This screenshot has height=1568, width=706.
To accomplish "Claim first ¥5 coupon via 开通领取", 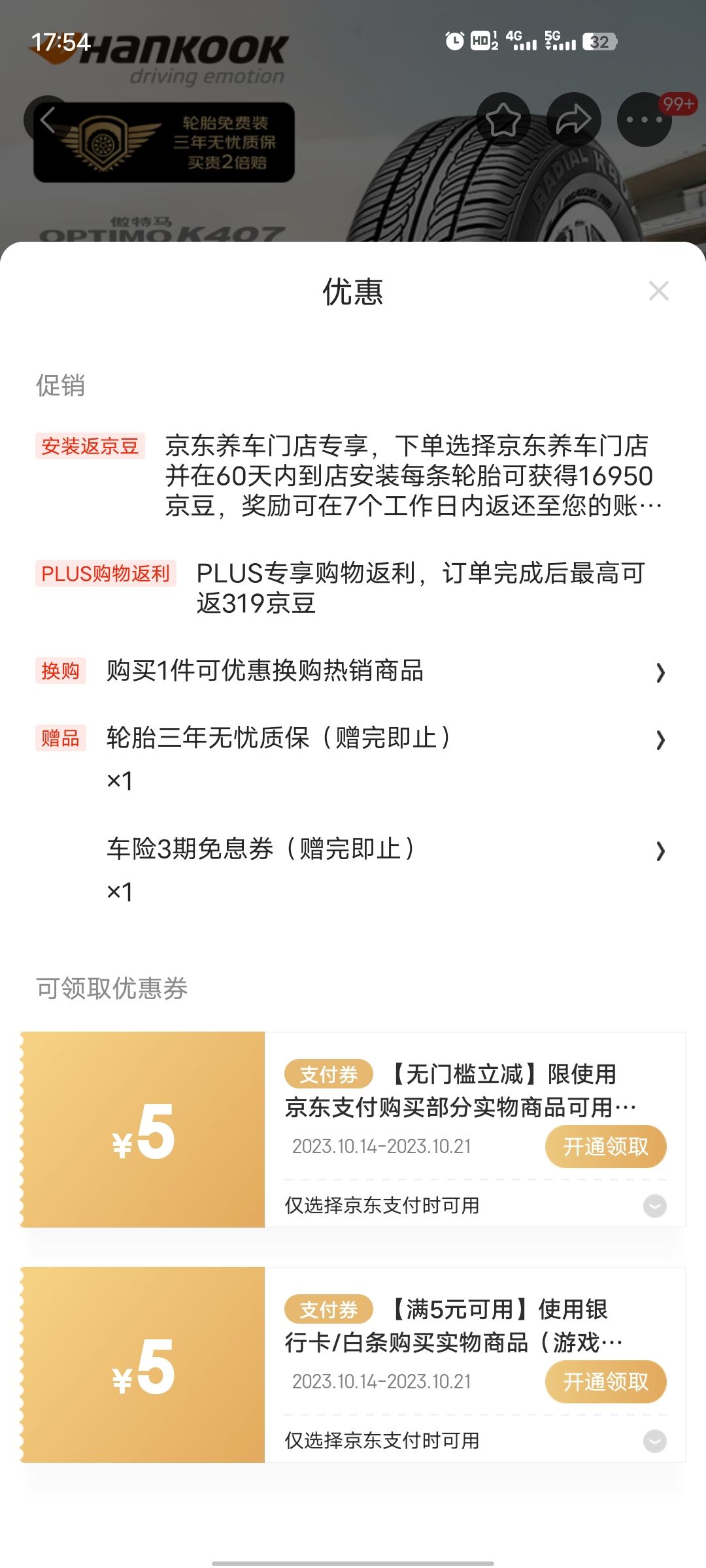I will coord(605,1146).
